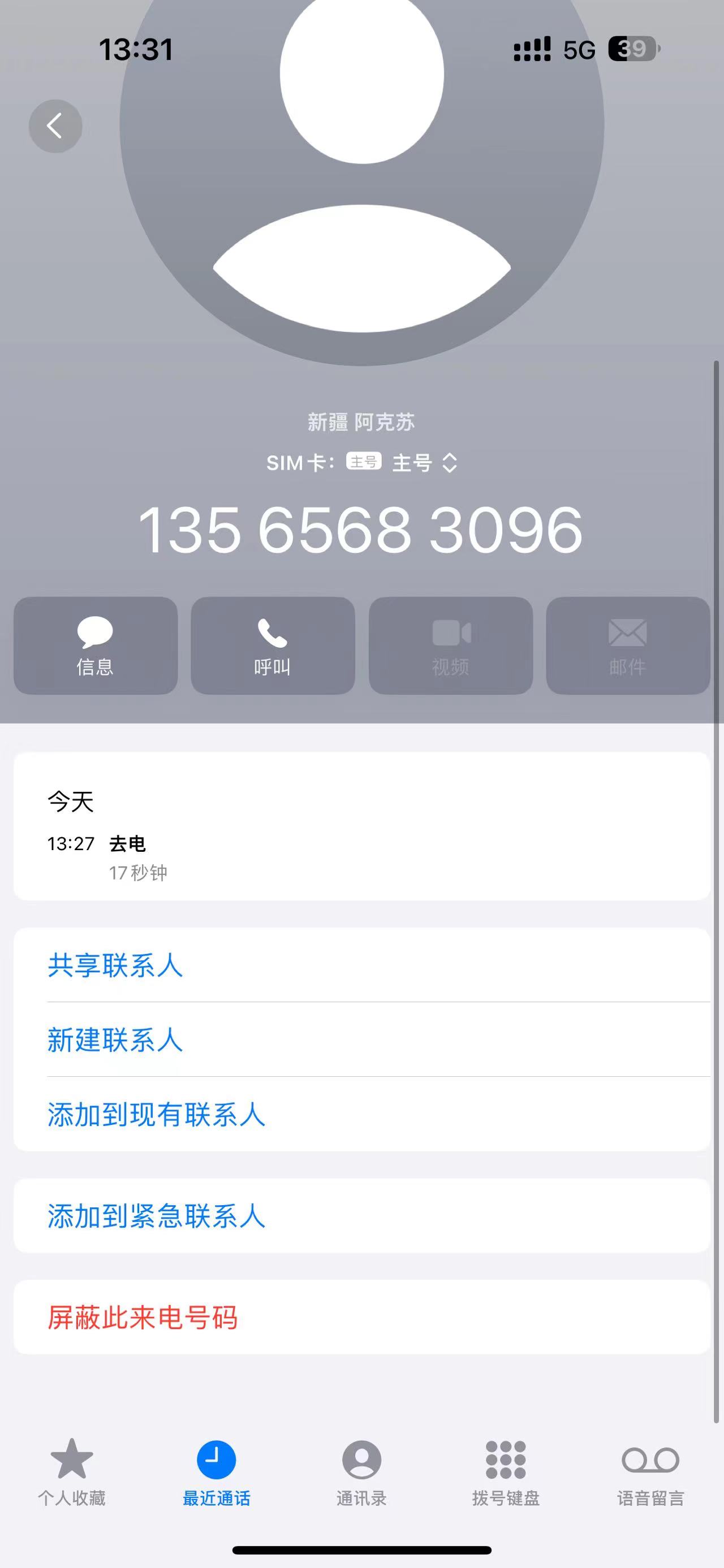Open the 最近通话 tab

click(216, 1472)
